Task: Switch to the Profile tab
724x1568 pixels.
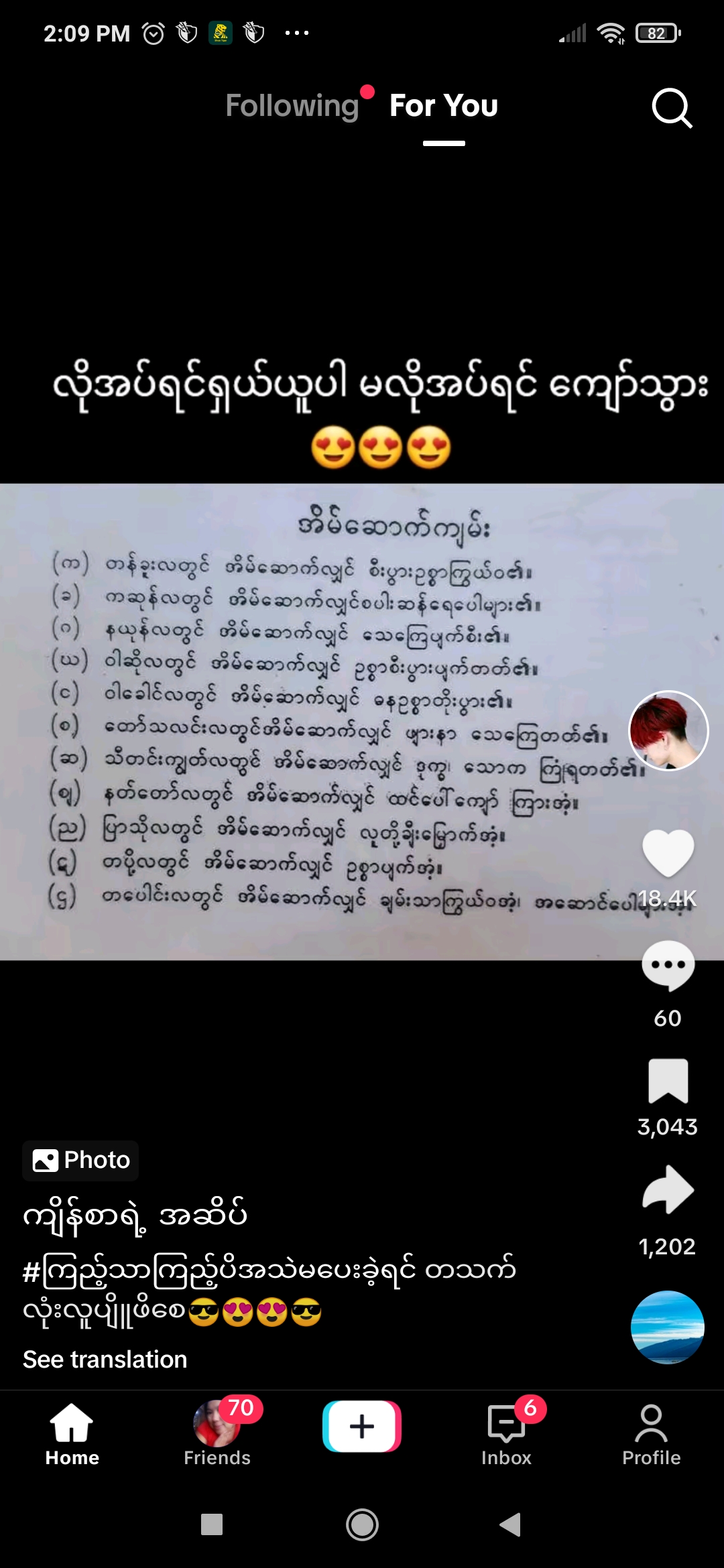Action: (x=651, y=1435)
